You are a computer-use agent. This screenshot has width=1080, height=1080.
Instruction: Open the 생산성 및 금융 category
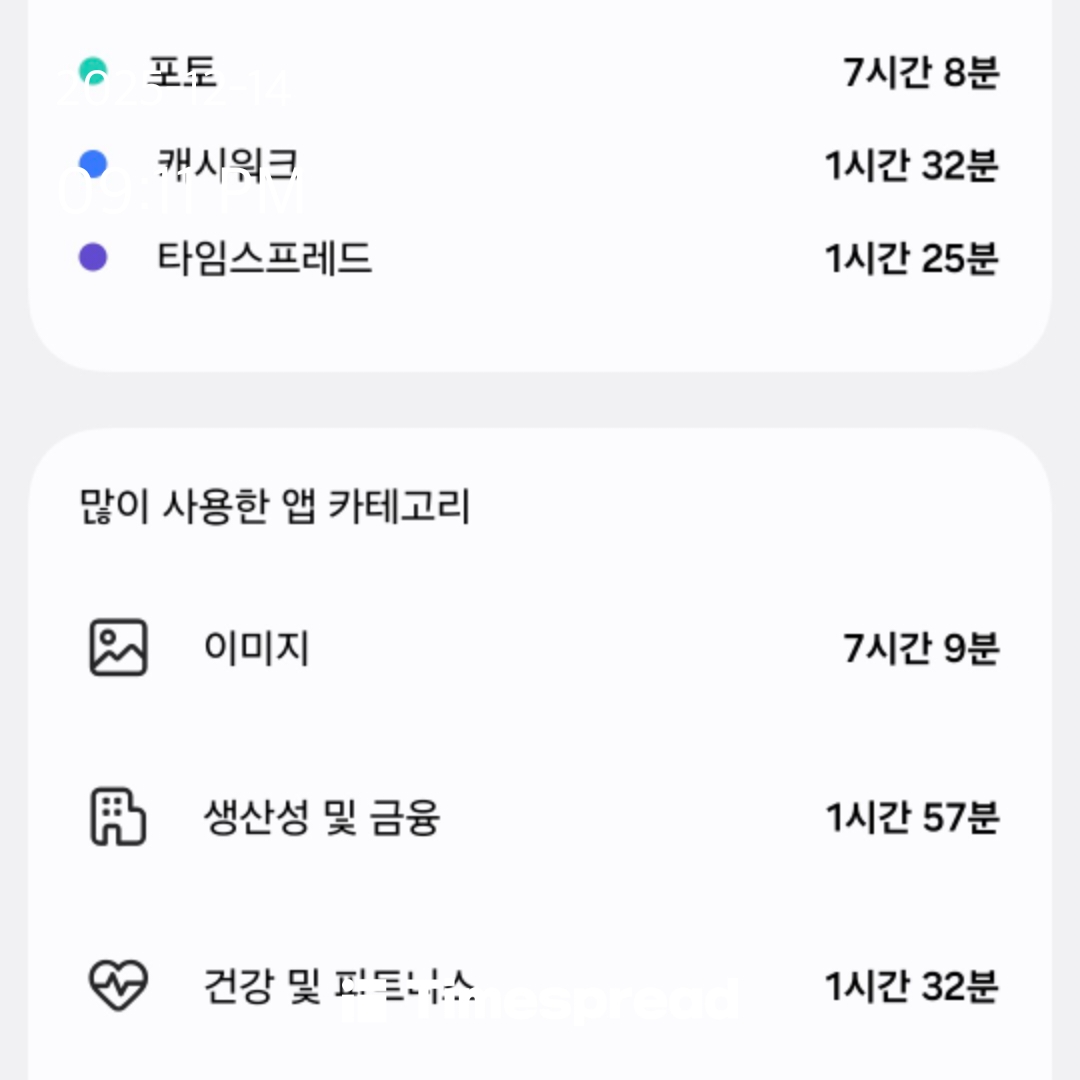pyautogui.click(x=540, y=818)
